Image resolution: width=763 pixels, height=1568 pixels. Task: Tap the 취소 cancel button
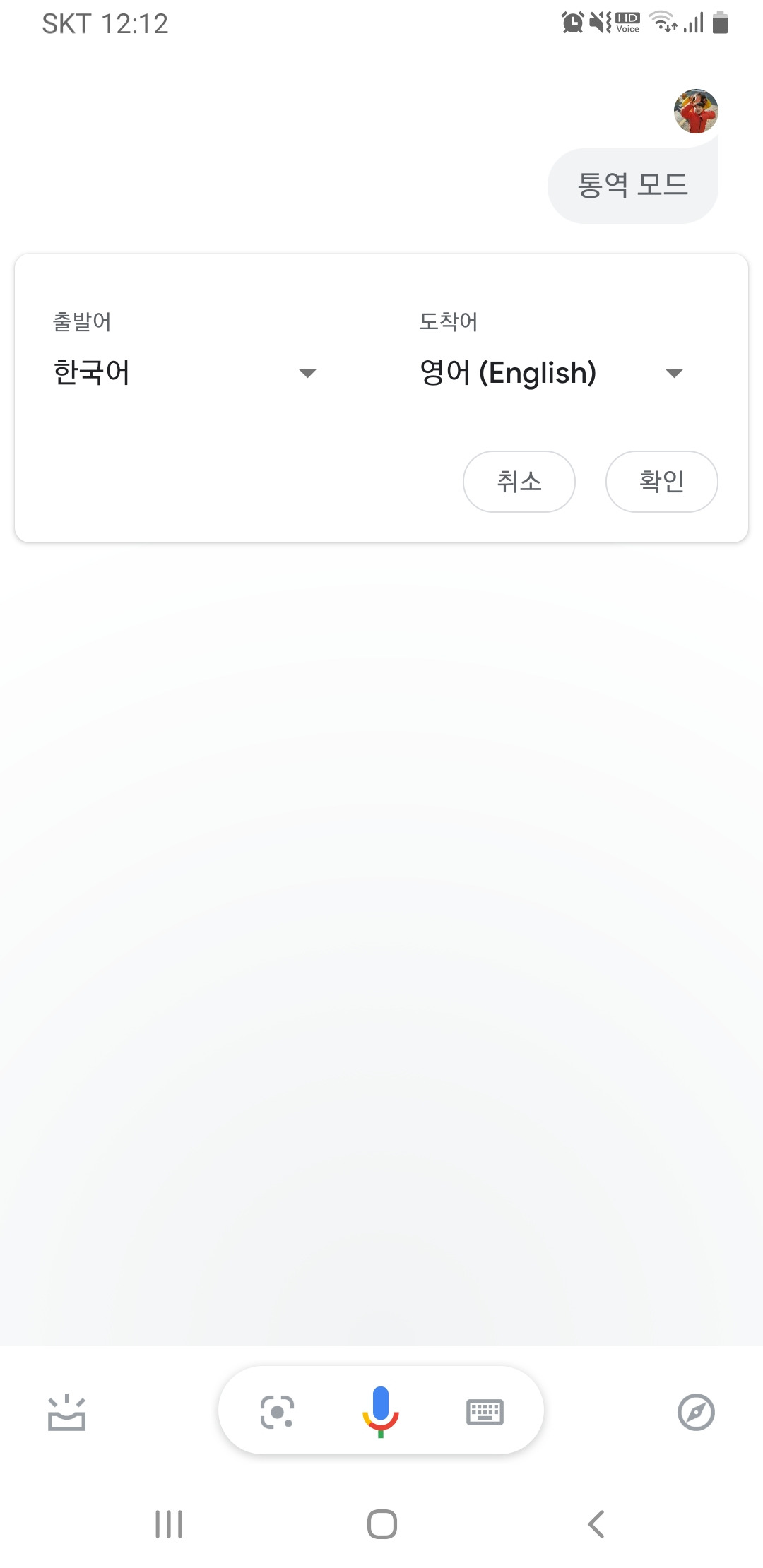pos(519,482)
